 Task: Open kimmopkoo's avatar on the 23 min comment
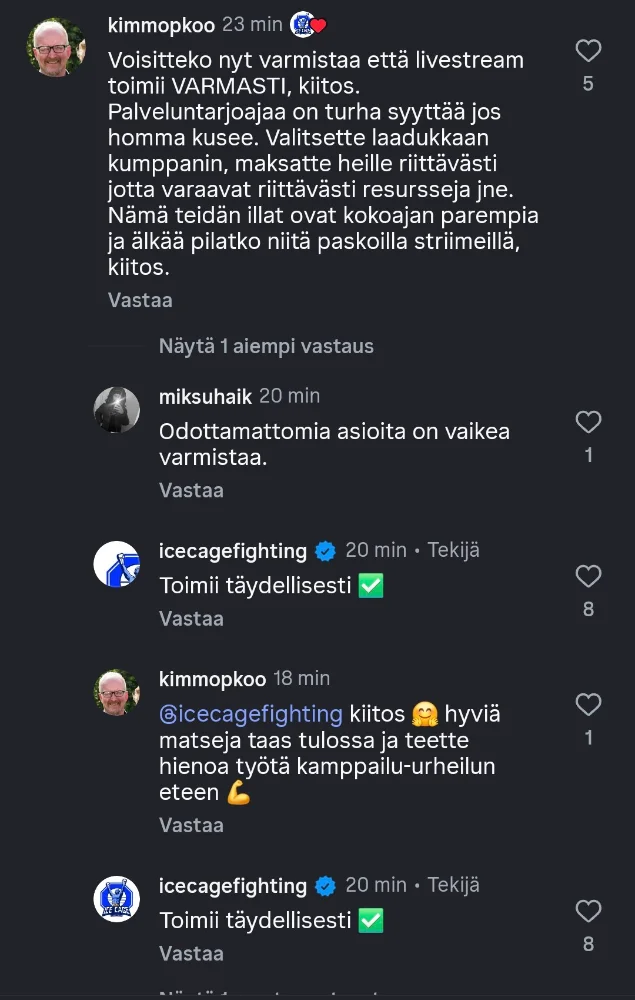click(55, 47)
